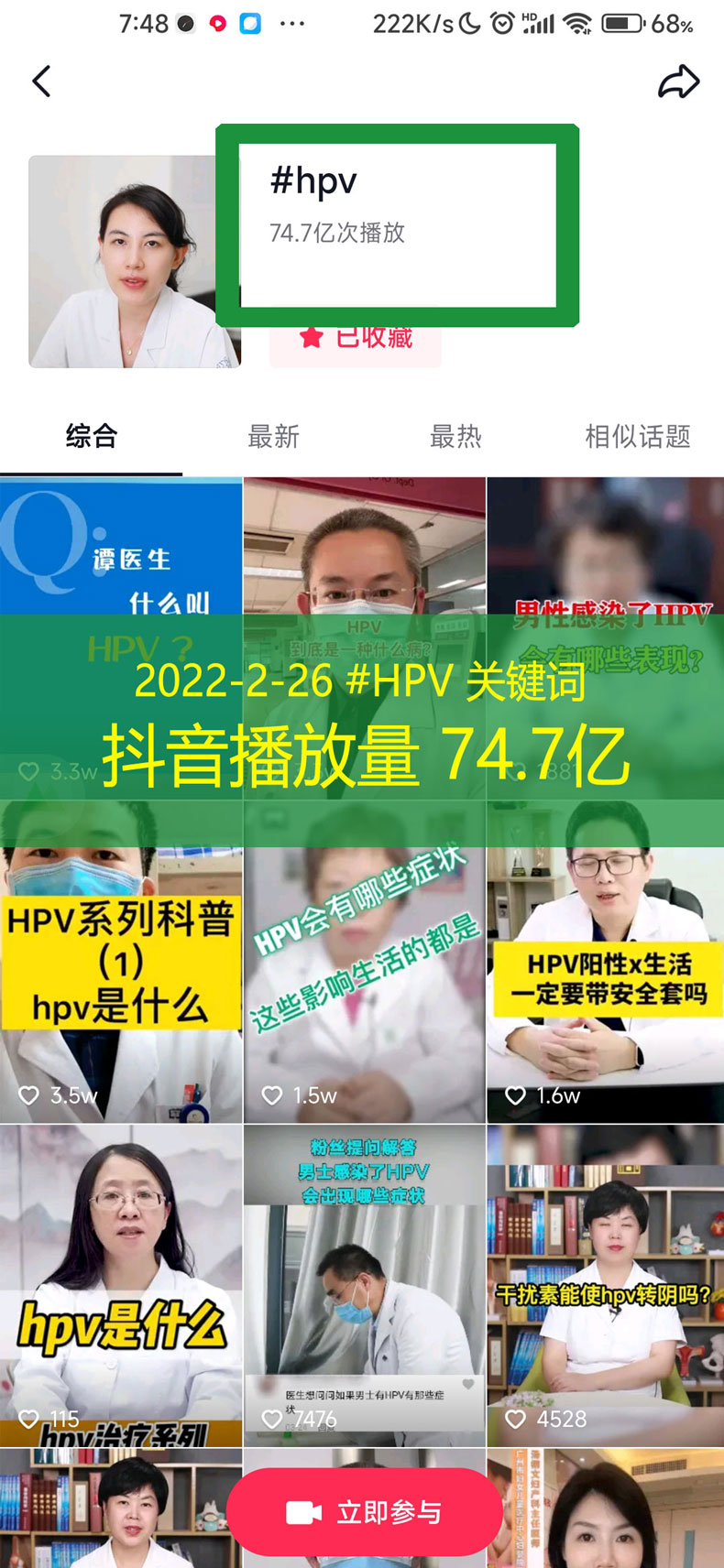Open the 干扰素能使hpv转阴吗 video
724x1568 pixels.
tap(605, 1282)
